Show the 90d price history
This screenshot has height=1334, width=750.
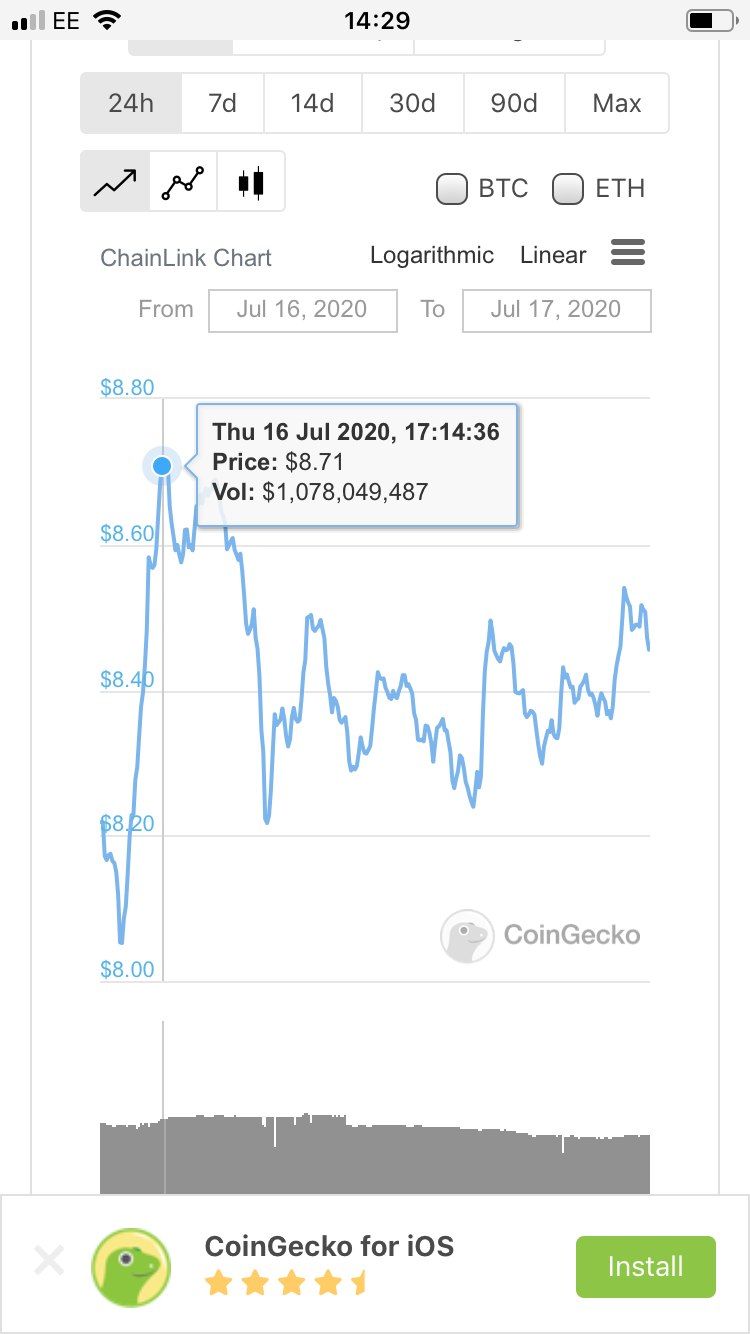tap(514, 103)
